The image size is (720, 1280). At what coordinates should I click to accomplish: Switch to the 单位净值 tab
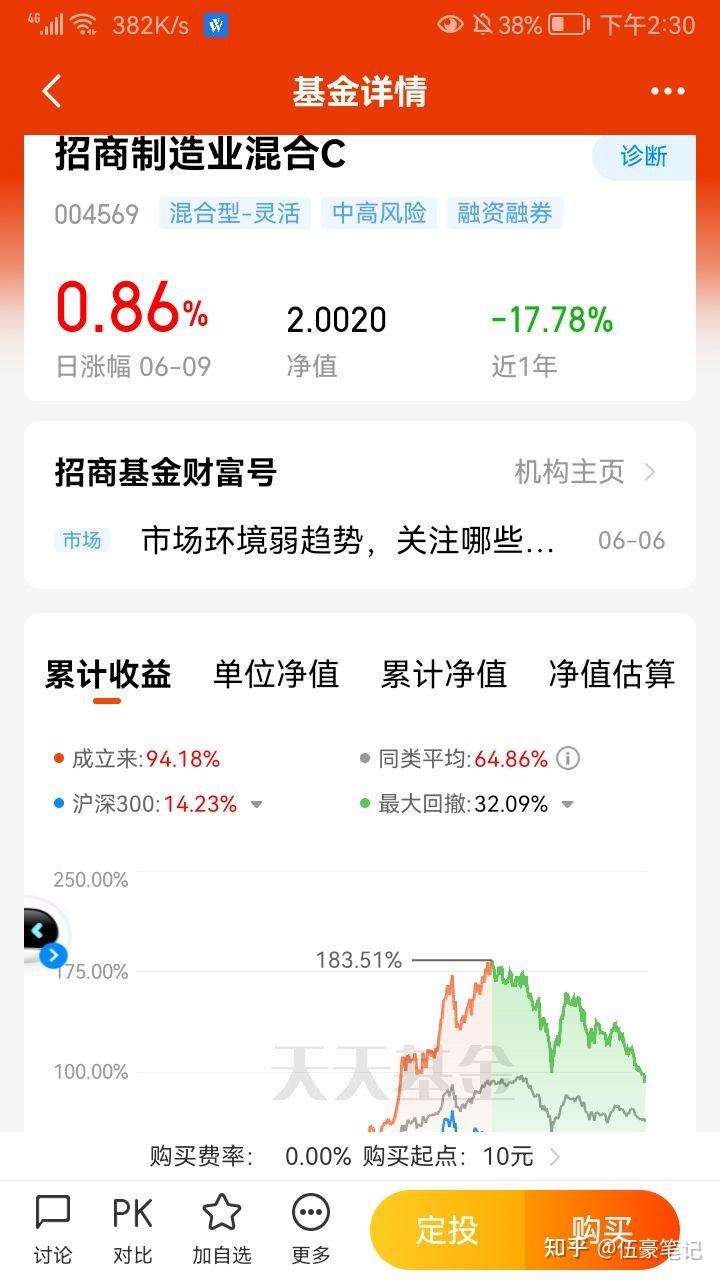click(x=276, y=674)
